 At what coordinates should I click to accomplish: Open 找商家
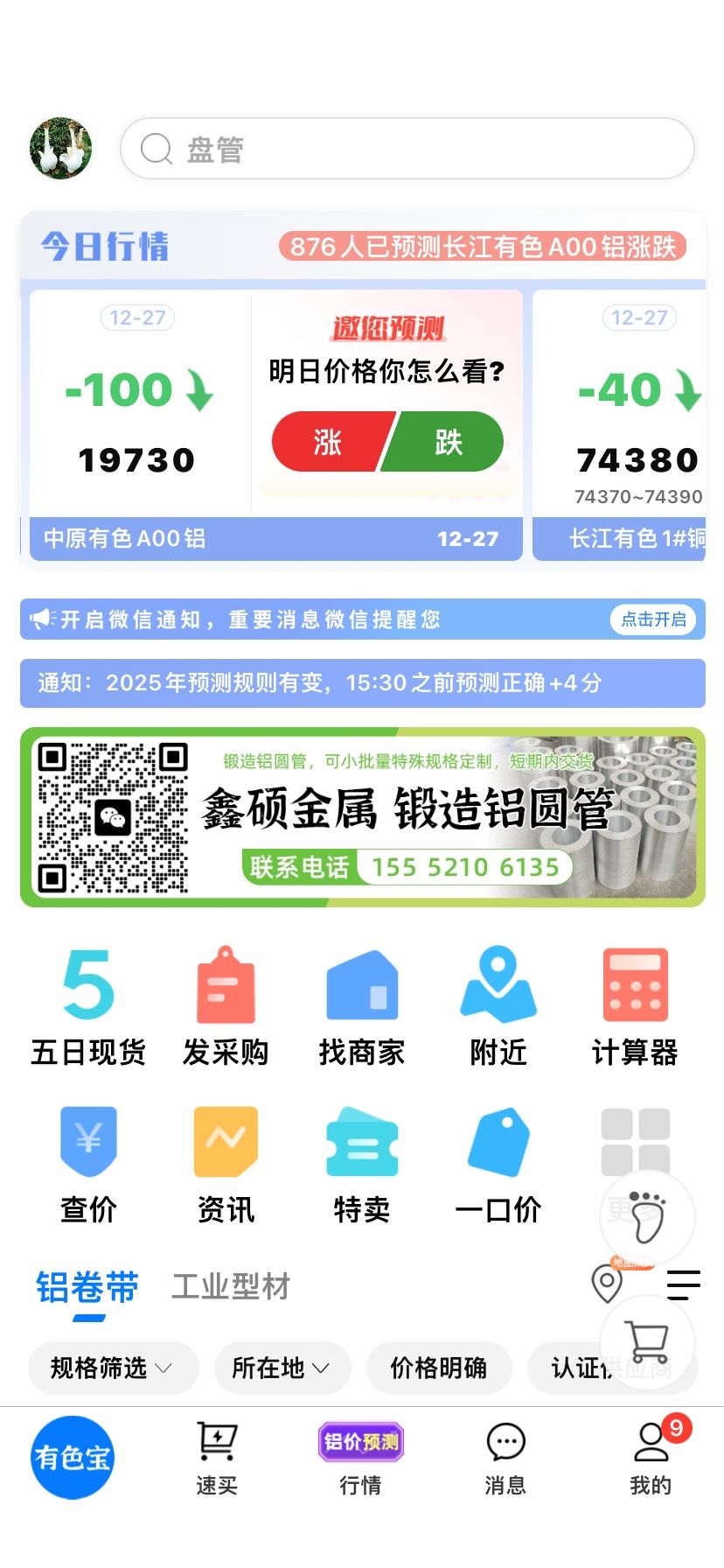click(362, 1008)
